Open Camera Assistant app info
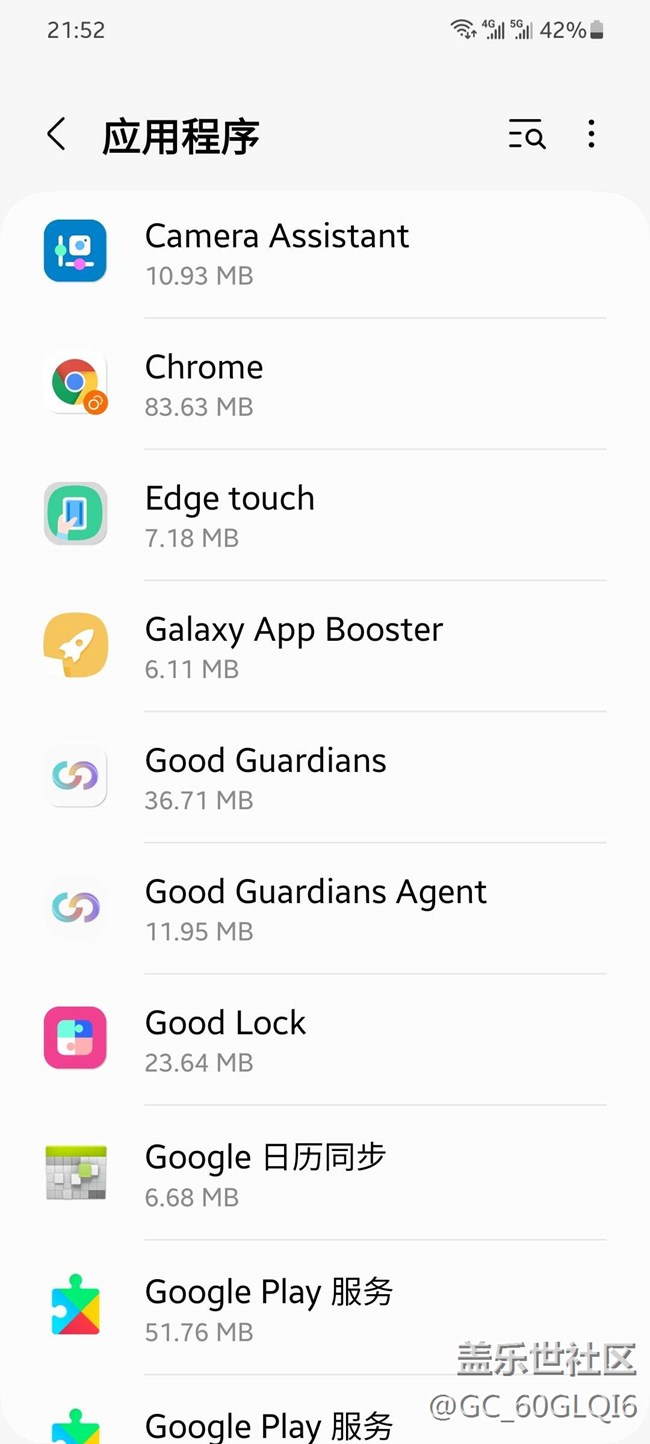The height and width of the screenshot is (1444, 650). [x=325, y=253]
